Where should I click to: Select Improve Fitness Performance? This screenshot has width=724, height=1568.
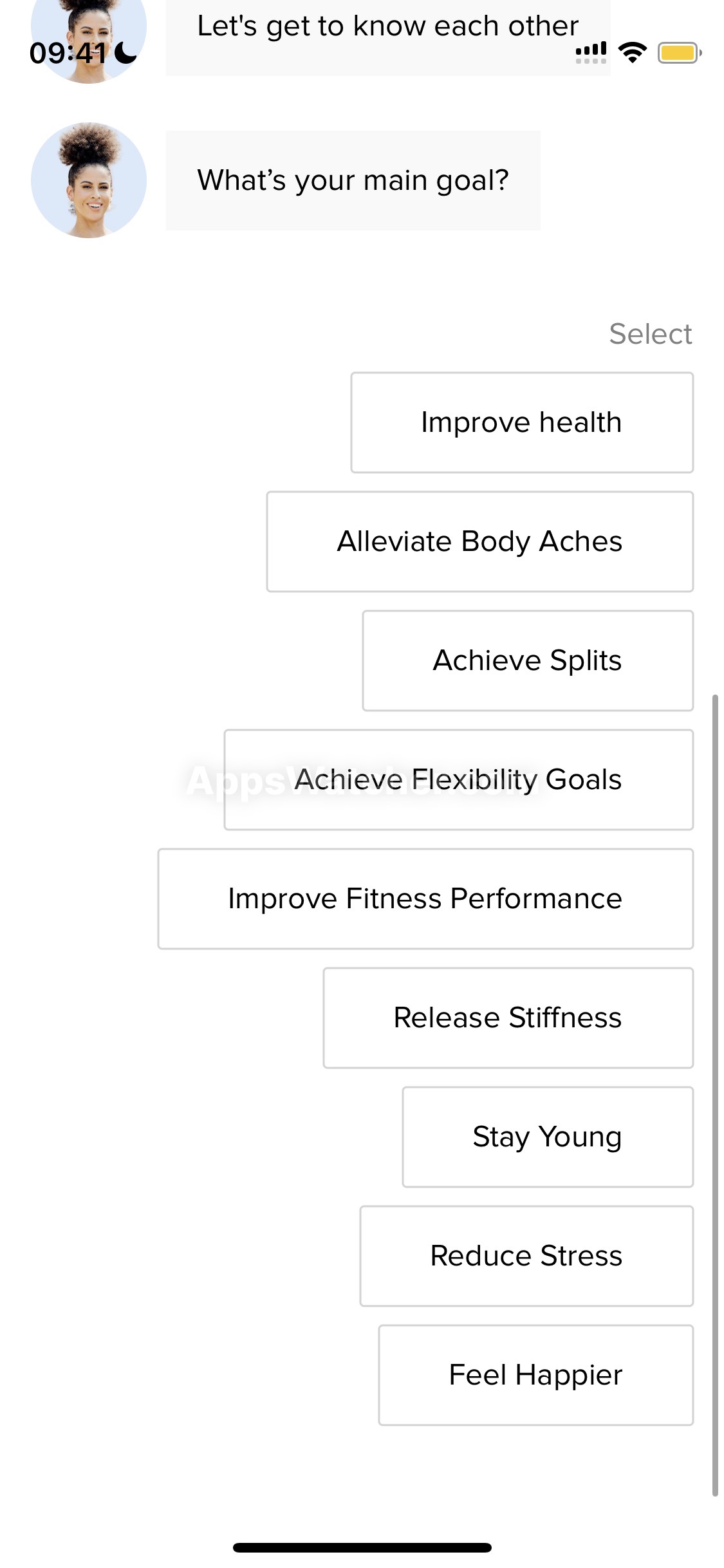click(425, 899)
